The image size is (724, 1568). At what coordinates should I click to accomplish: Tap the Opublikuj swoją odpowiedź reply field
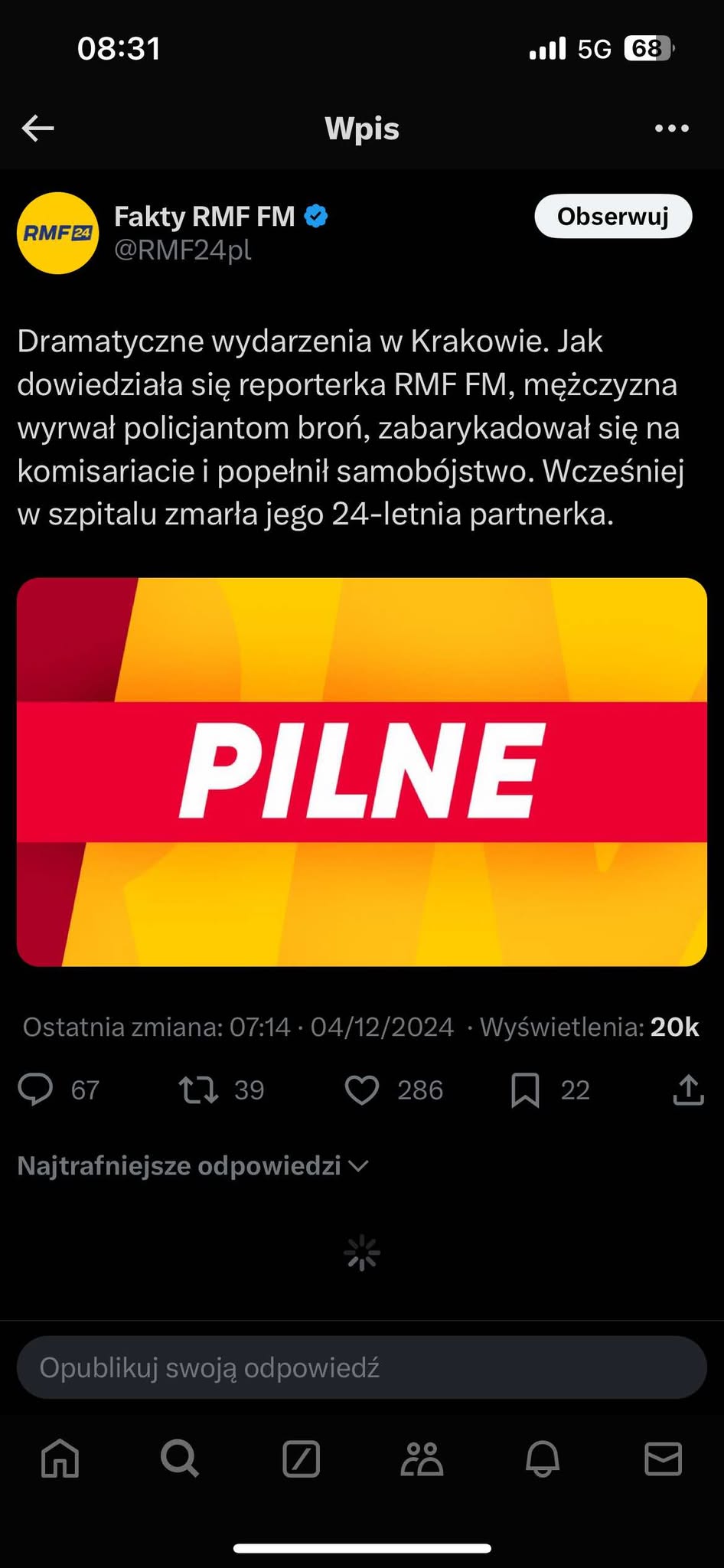[x=362, y=1367]
